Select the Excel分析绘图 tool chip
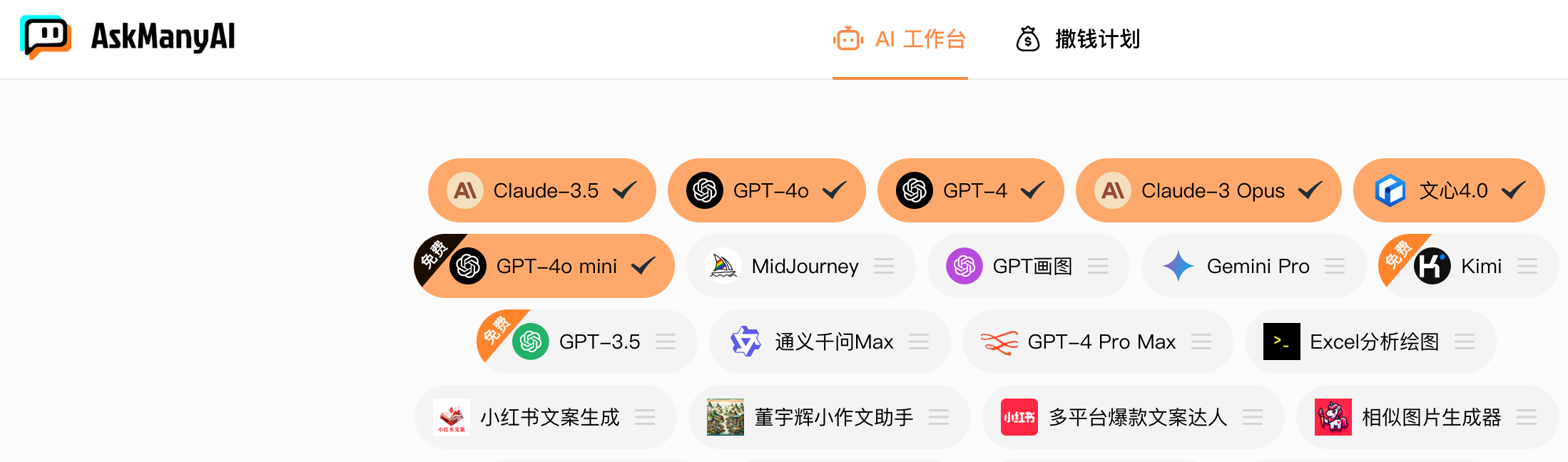This screenshot has height=462, width=1568. [x=1370, y=342]
